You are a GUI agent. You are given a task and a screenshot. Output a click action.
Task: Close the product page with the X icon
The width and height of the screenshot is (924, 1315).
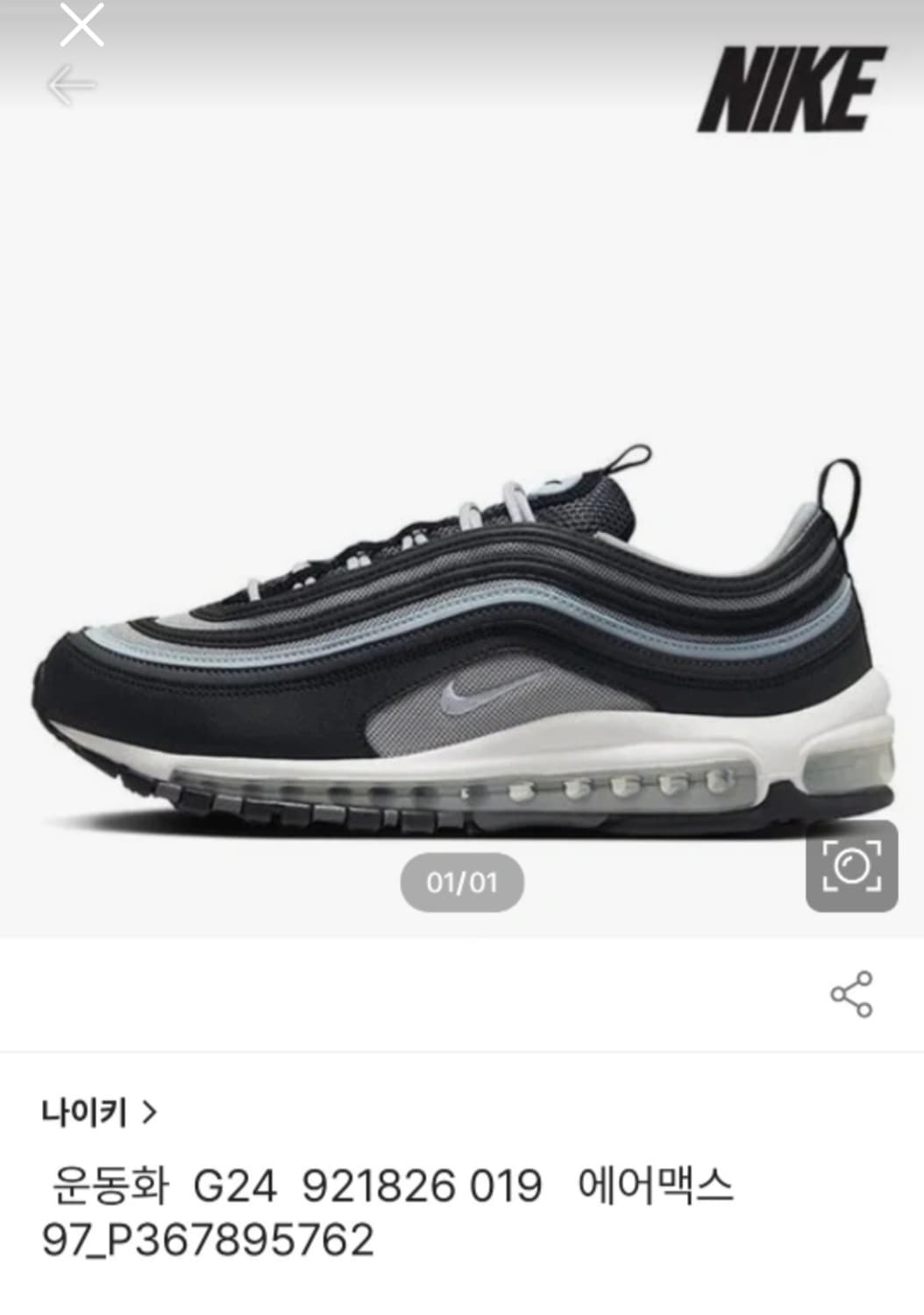click(81, 24)
